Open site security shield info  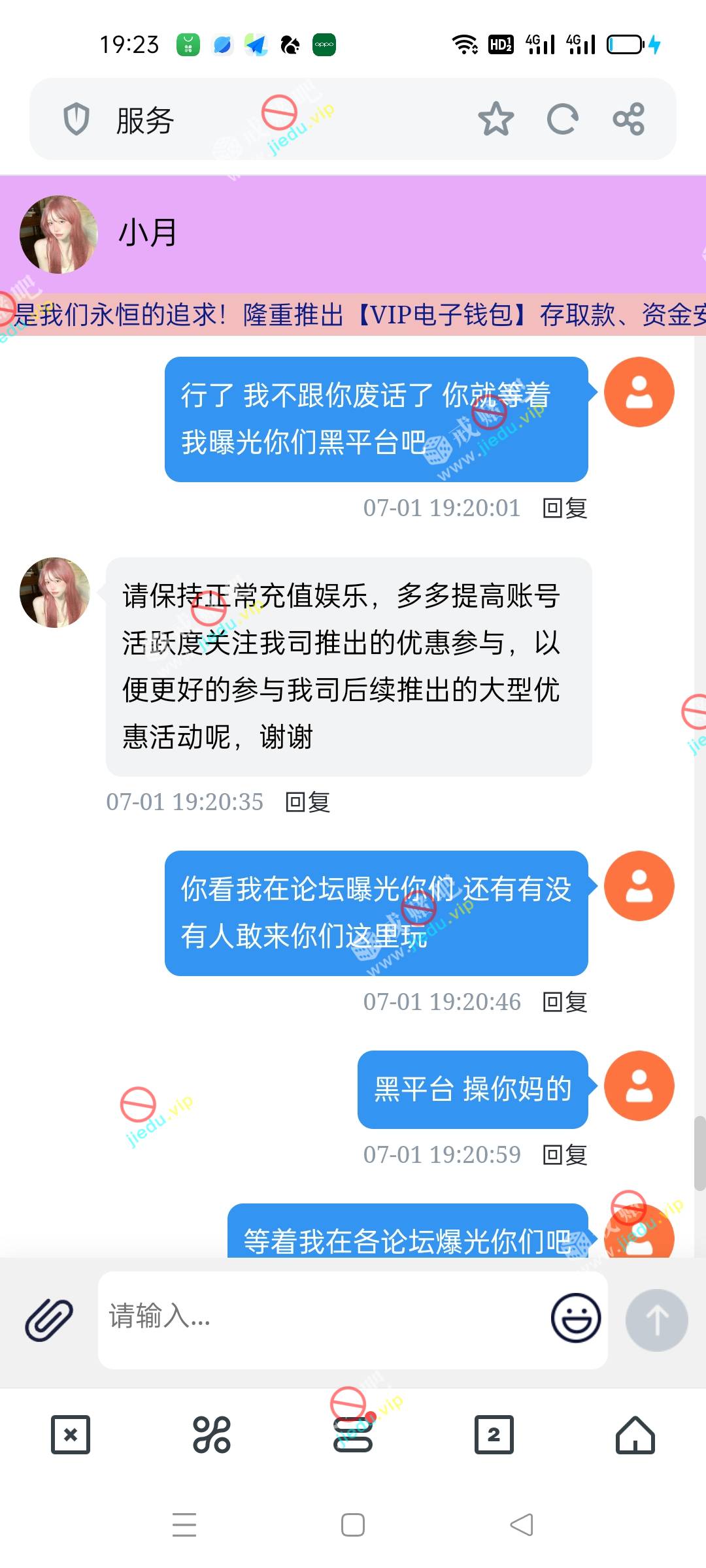point(76,120)
